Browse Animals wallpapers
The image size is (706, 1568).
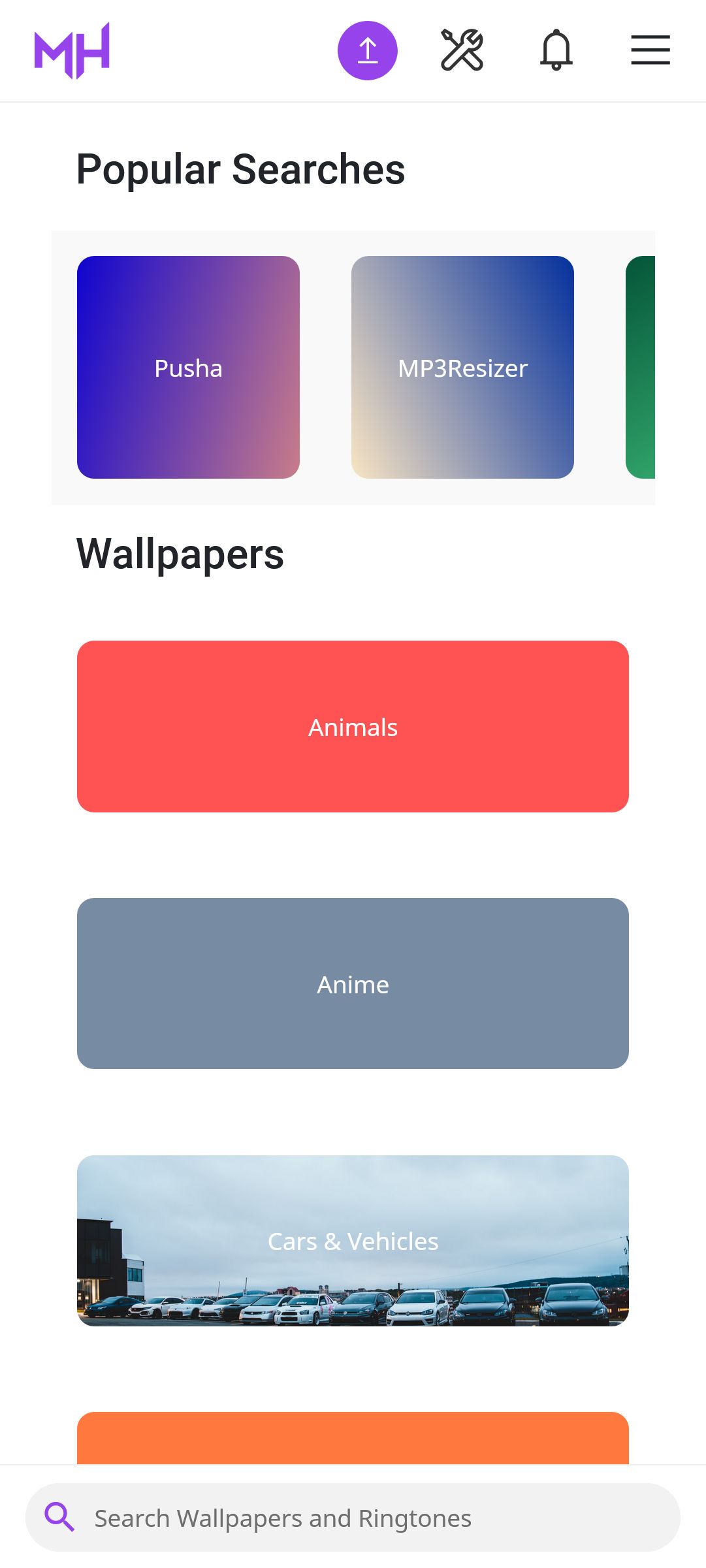click(x=353, y=727)
